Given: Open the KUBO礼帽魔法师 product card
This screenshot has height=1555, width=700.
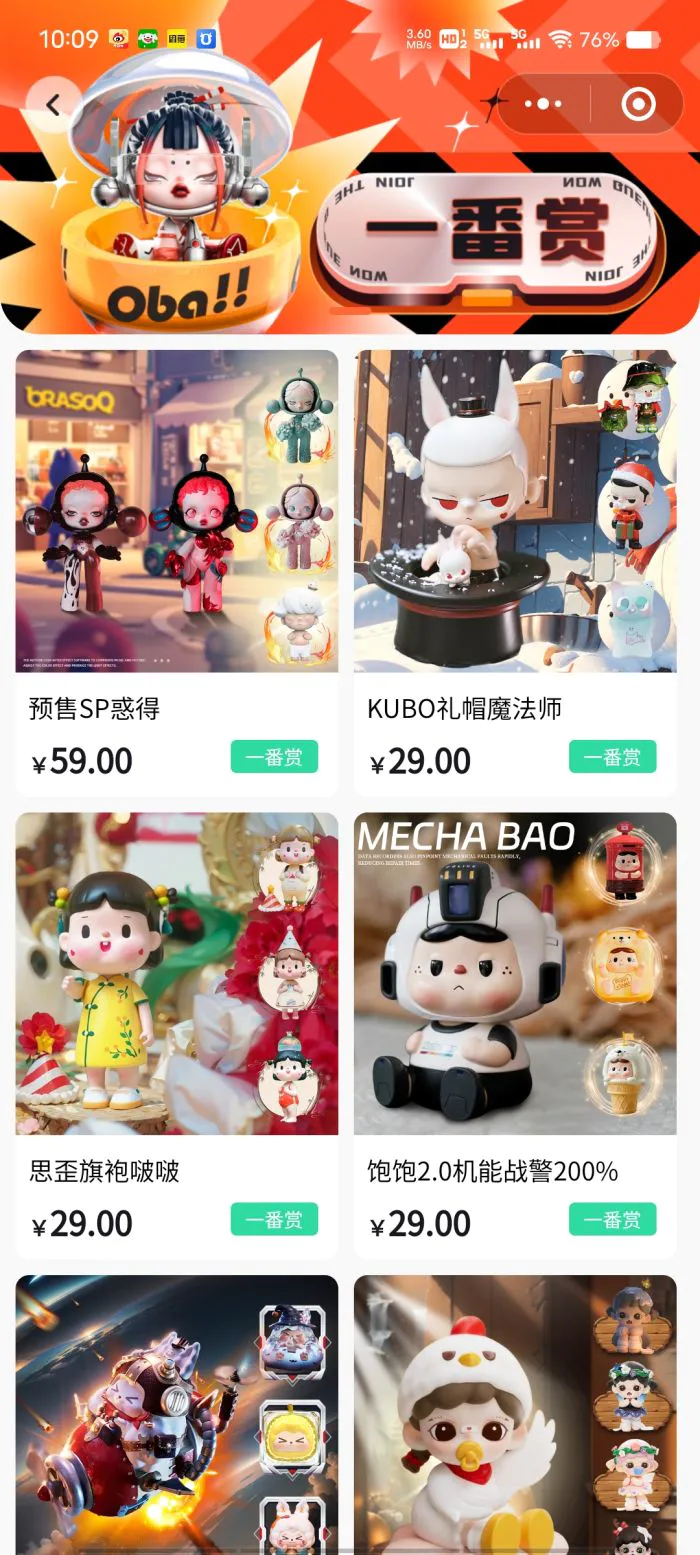Looking at the screenshot, I should 515,511.
